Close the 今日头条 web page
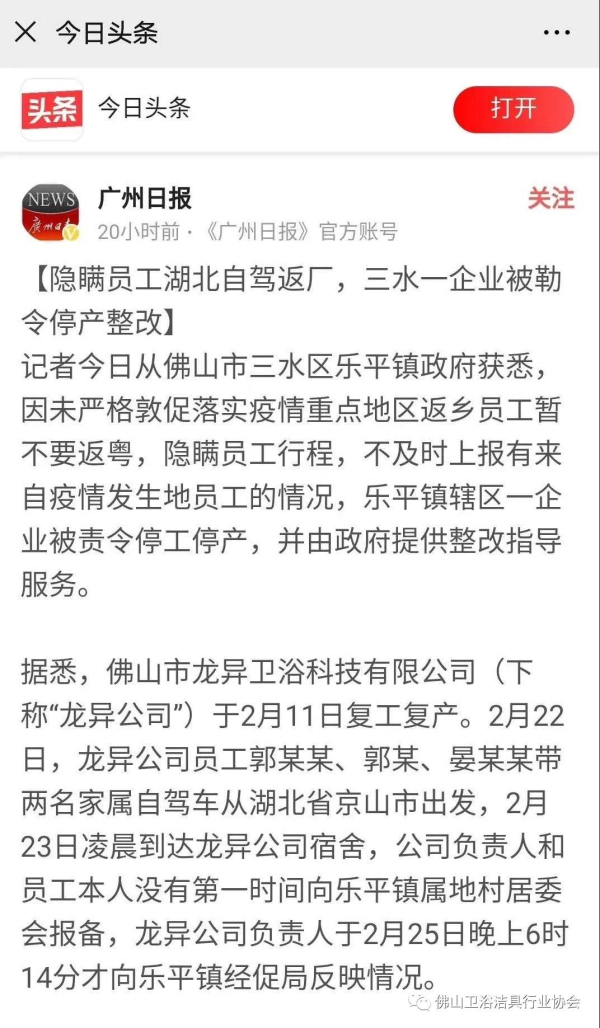The image size is (600, 1028). [26, 32]
